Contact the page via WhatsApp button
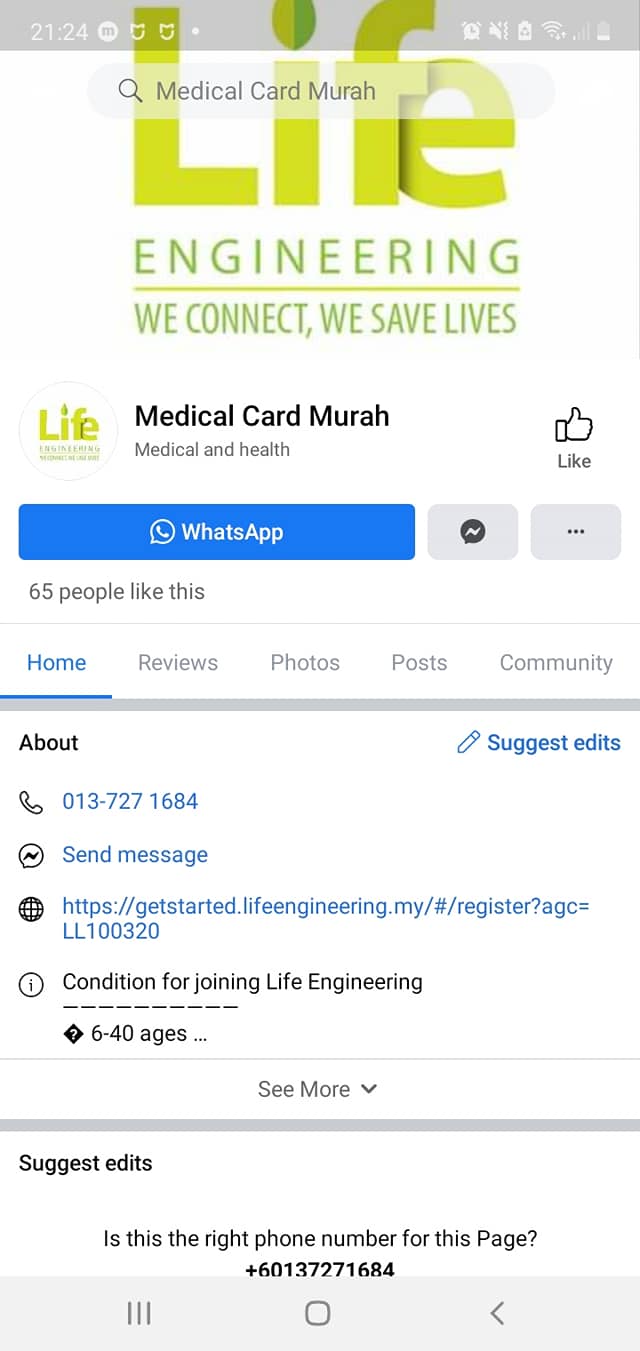640x1351 pixels. click(x=216, y=532)
